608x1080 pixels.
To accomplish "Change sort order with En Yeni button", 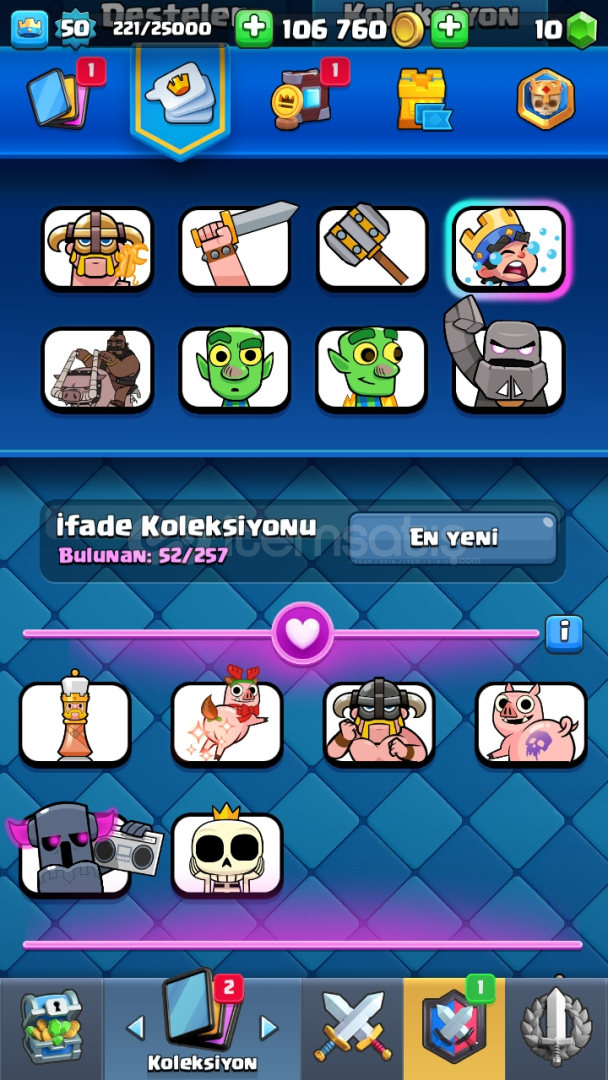I will coord(453,538).
